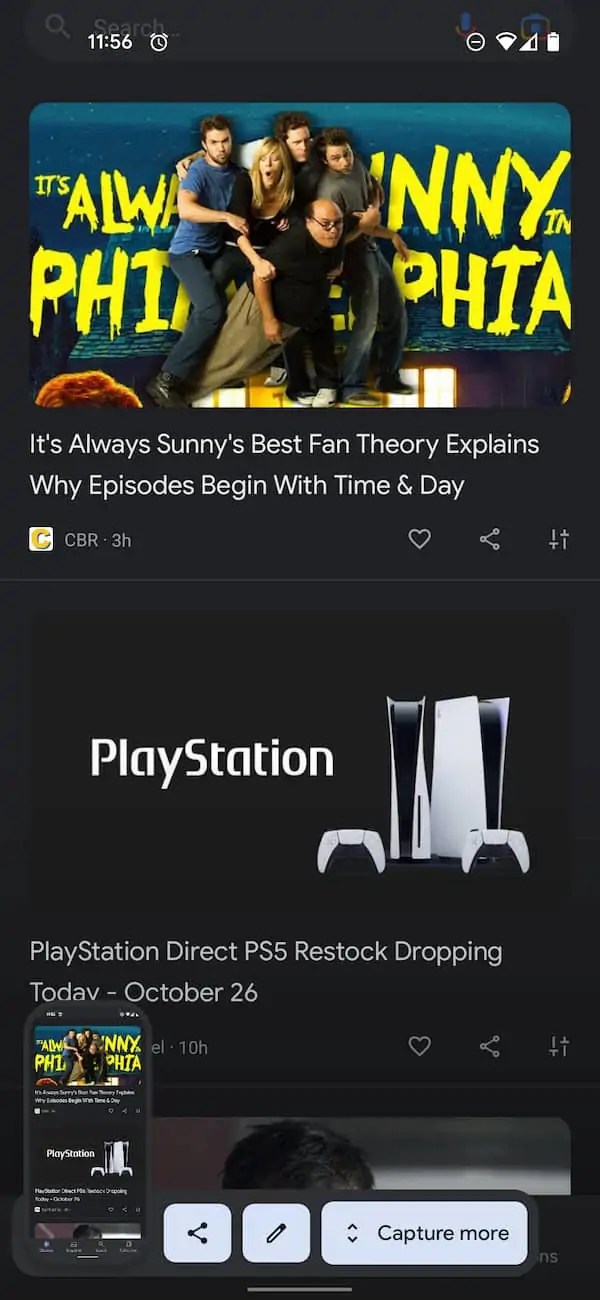
Task: Share the captured screenshot
Action: 197,1233
